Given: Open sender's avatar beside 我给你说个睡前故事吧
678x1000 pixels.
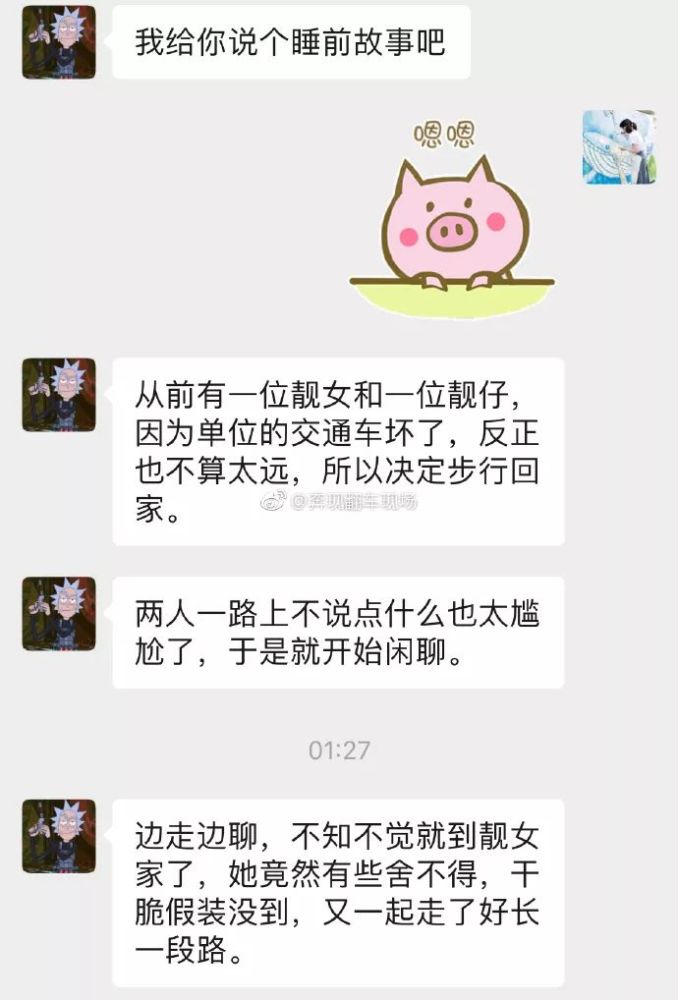Looking at the screenshot, I should point(59,42).
